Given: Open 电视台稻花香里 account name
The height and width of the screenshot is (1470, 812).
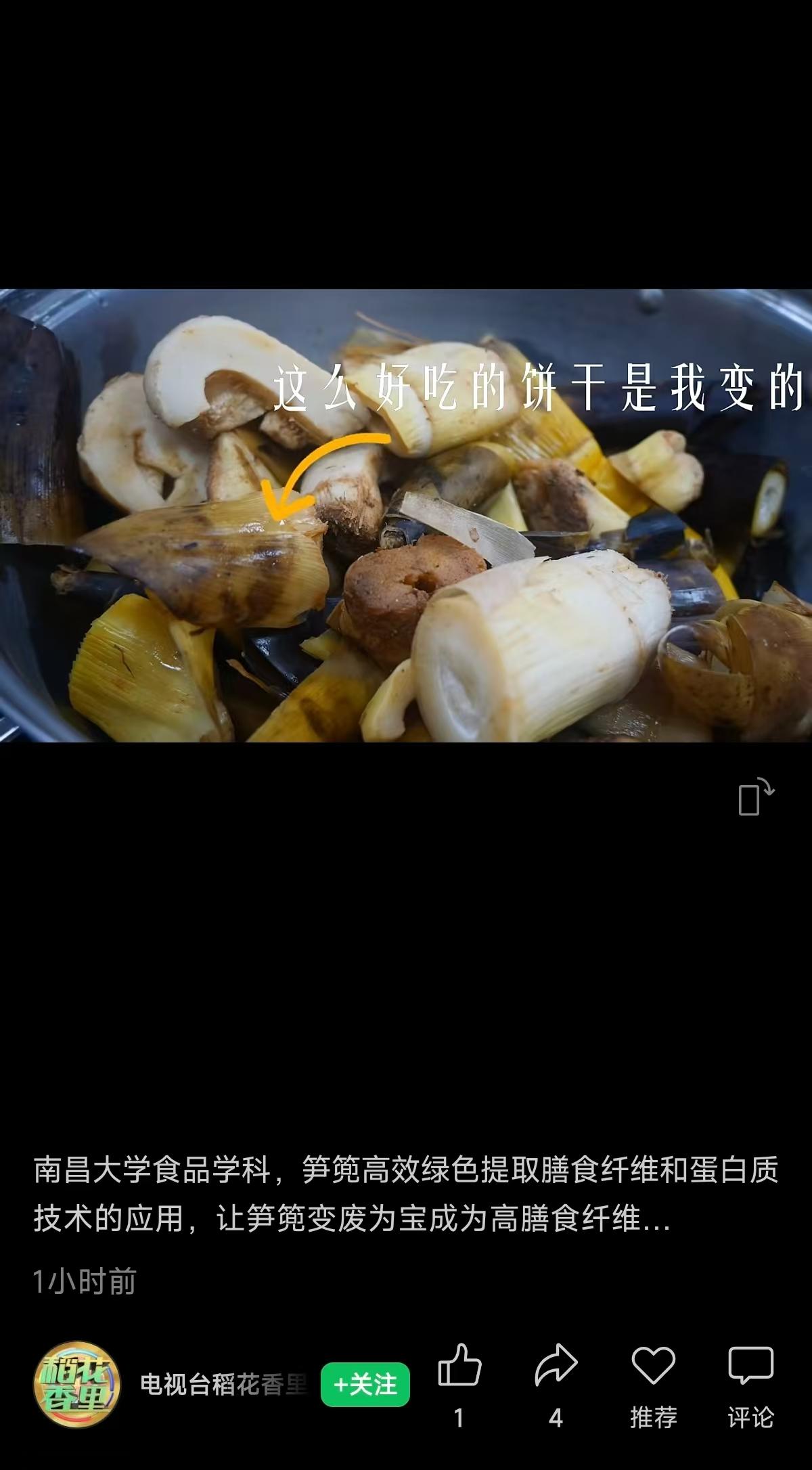Looking at the screenshot, I should 223,1385.
